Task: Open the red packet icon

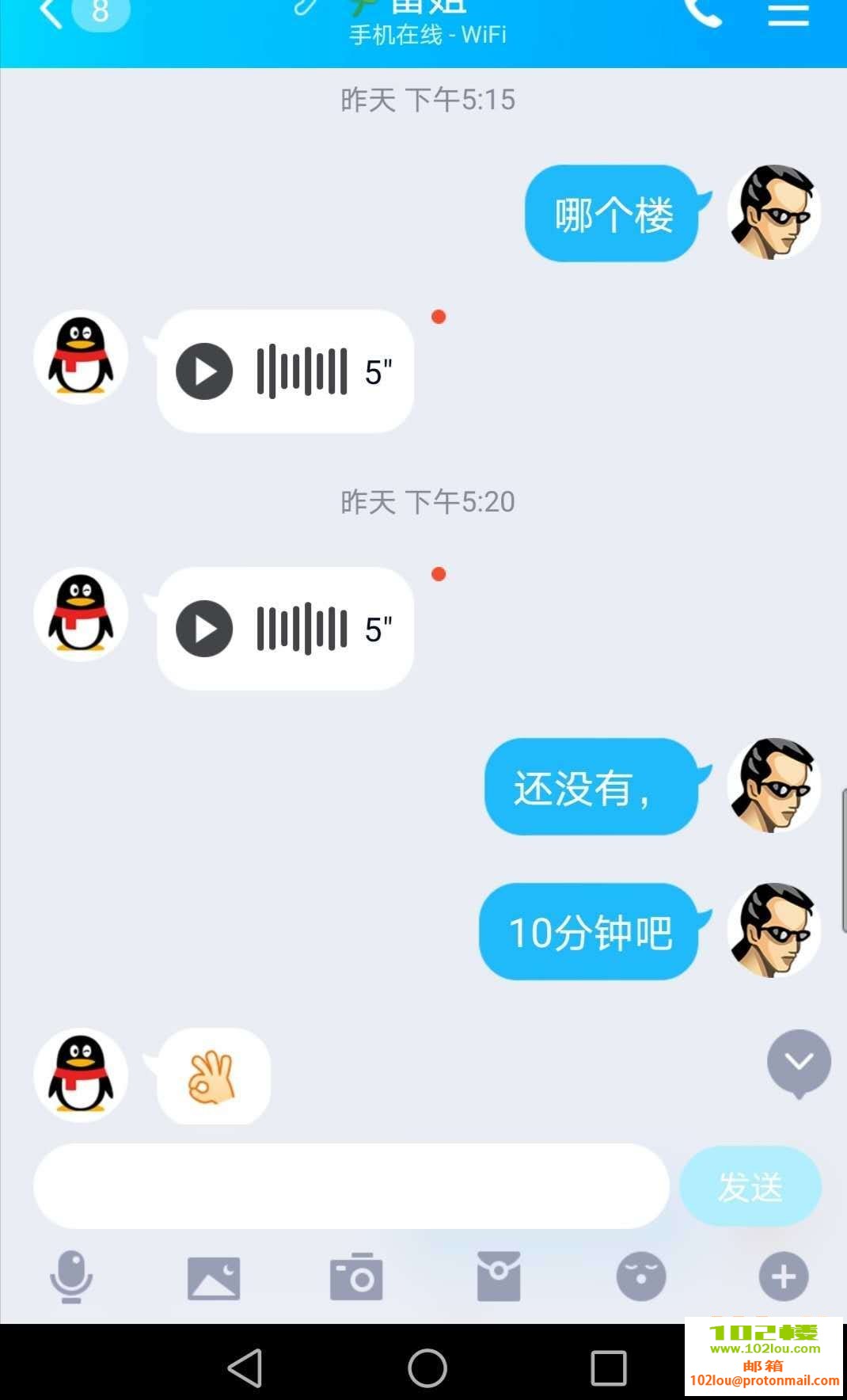Action: 499,1276
